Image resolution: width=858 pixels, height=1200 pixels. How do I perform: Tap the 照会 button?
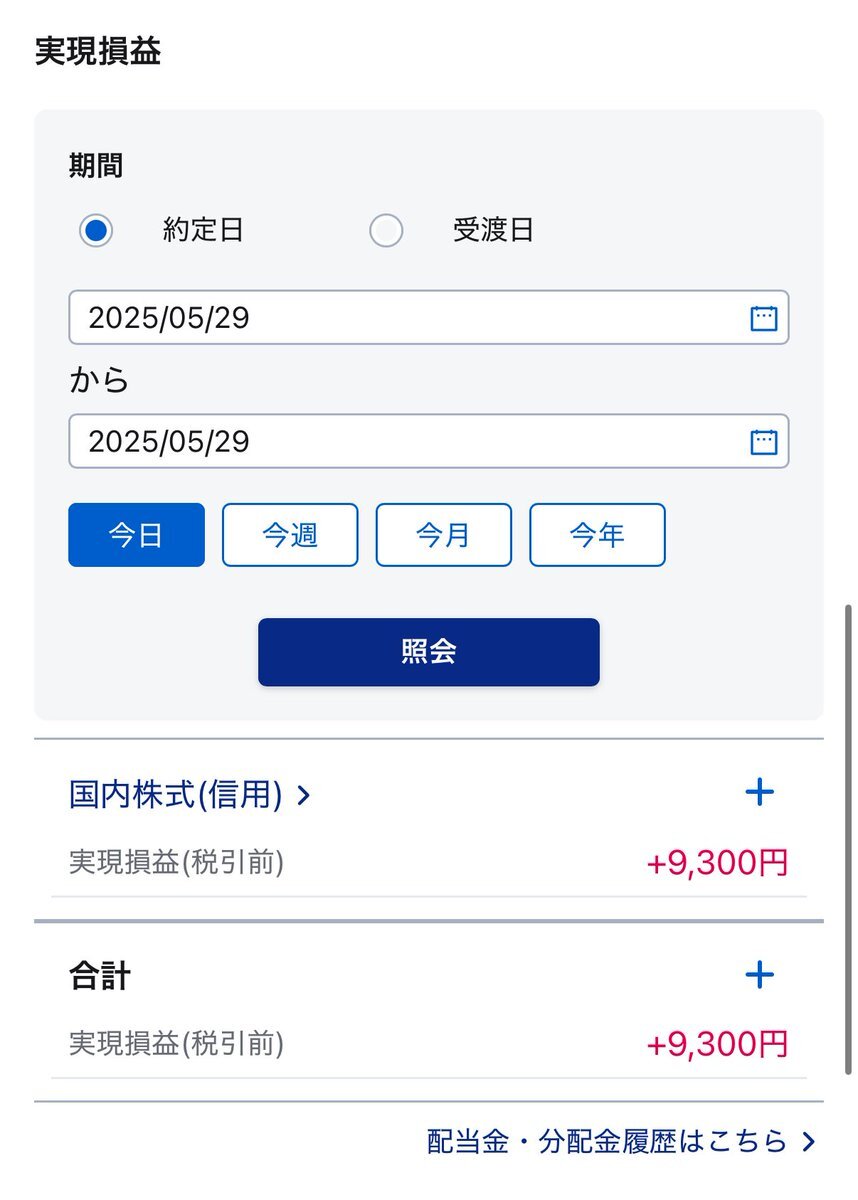point(428,652)
